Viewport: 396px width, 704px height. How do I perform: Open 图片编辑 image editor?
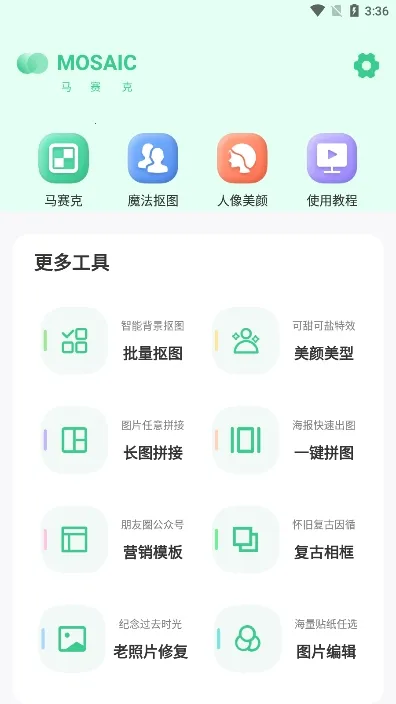coord(286,639)
